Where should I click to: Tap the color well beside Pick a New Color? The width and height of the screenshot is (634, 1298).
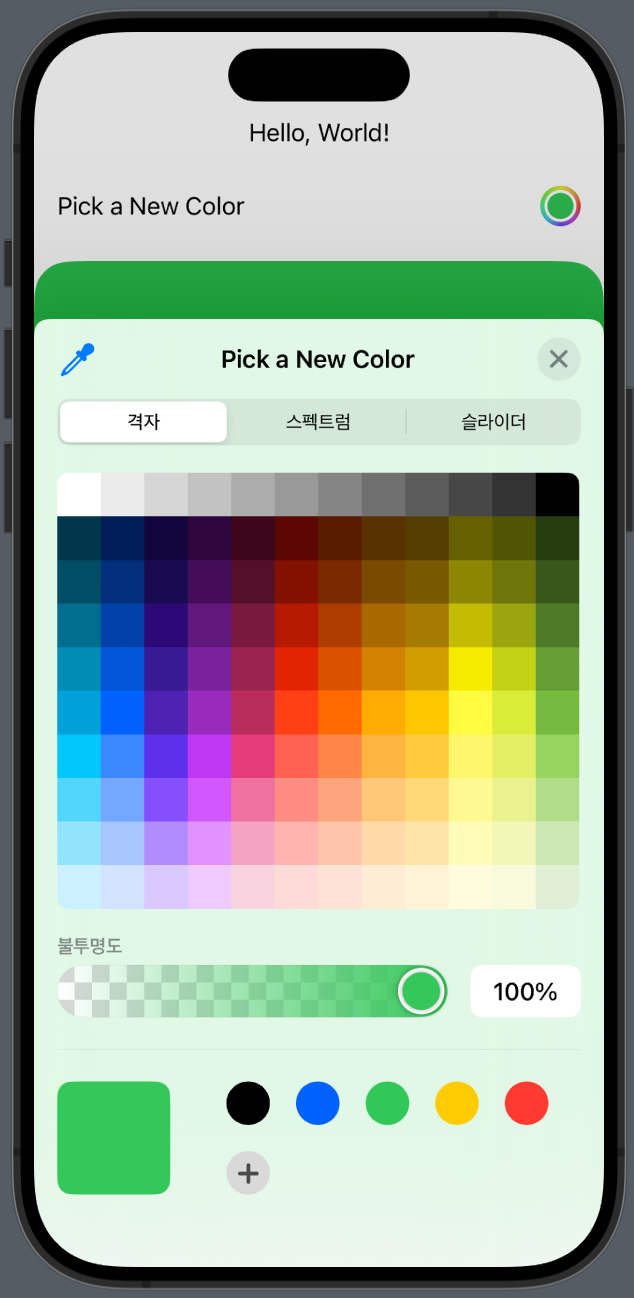point(560,206)
